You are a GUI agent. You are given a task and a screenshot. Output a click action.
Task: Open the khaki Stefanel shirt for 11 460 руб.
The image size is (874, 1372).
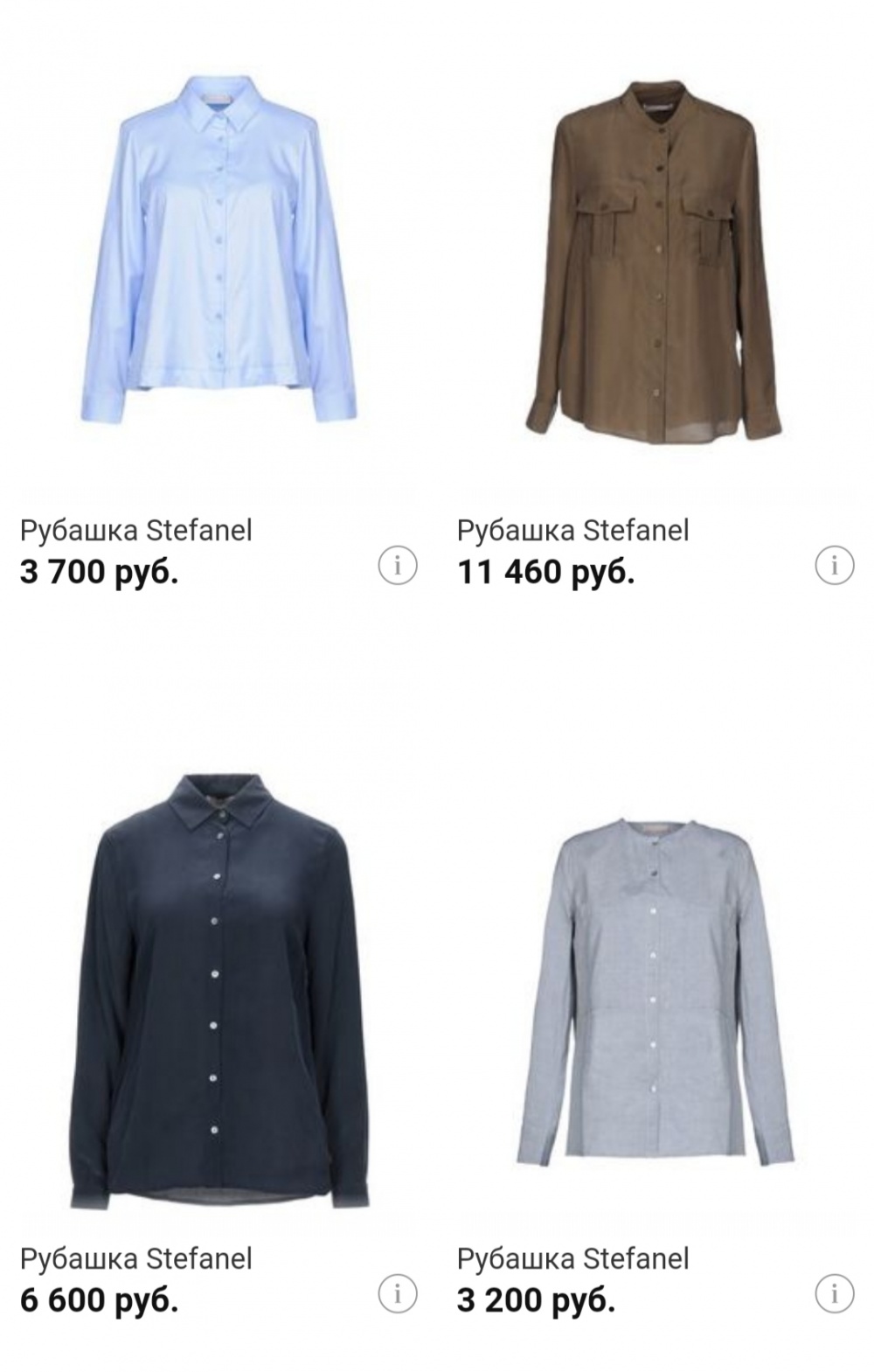click(x=655, y=262)
